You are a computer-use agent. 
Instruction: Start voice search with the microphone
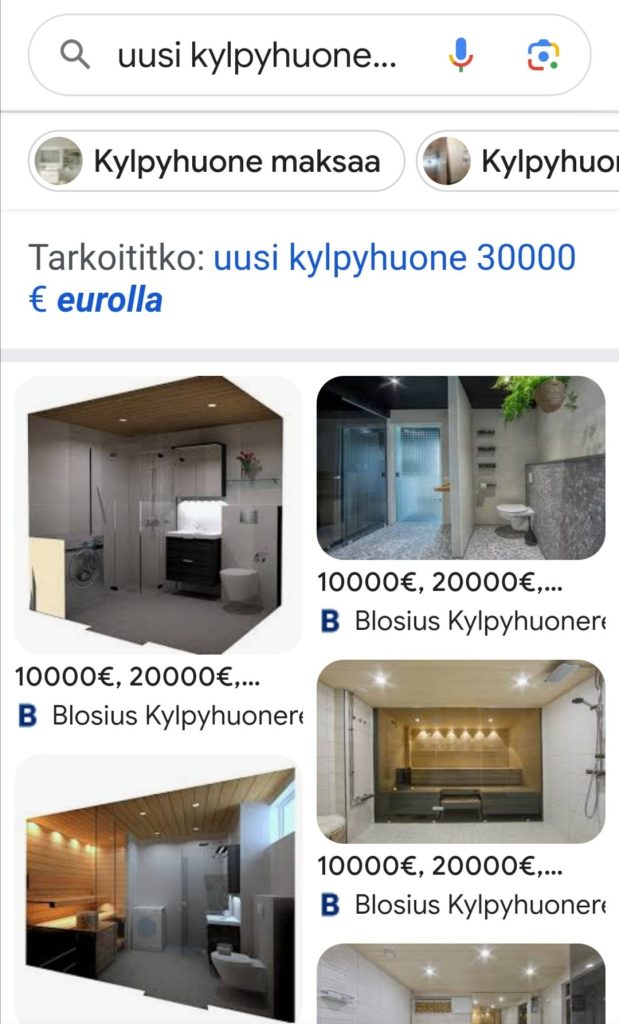460,56
